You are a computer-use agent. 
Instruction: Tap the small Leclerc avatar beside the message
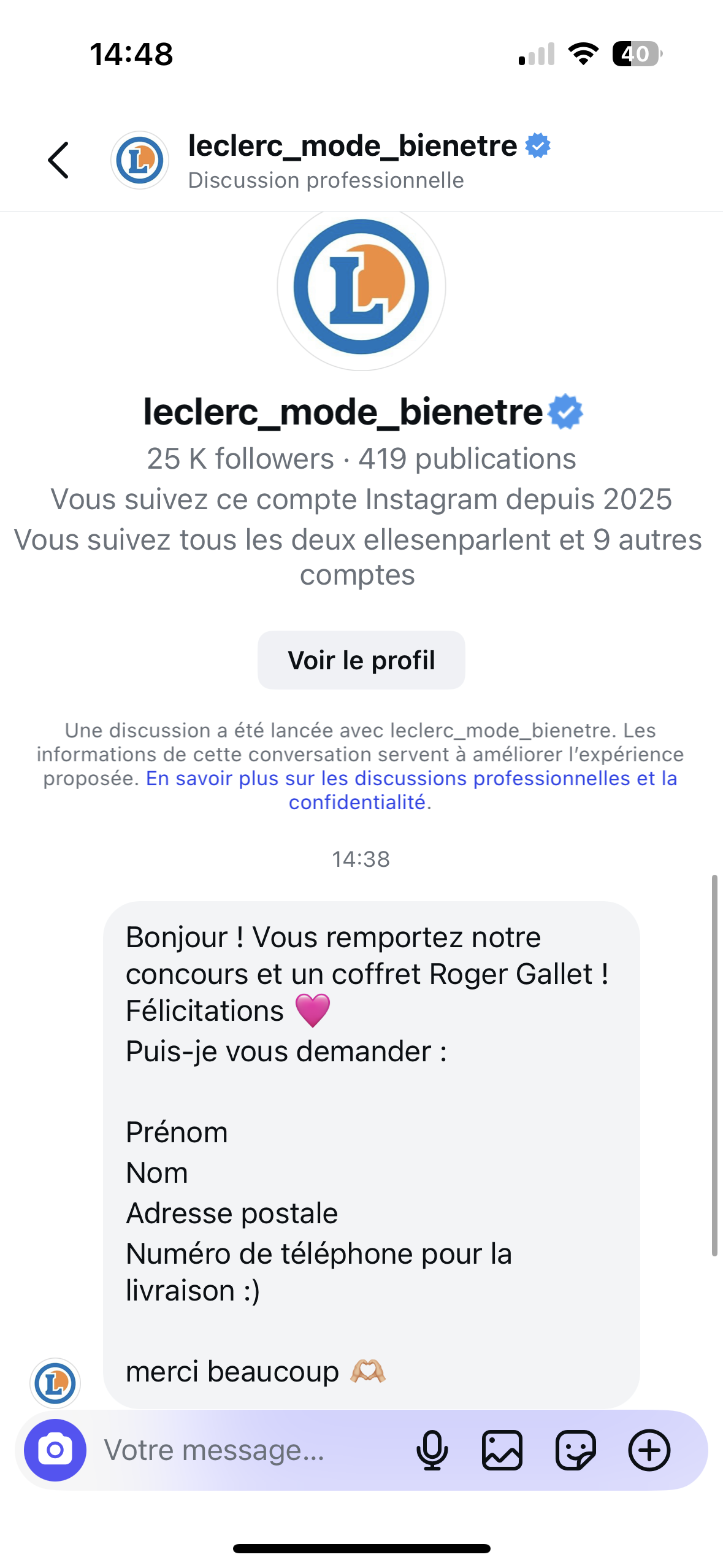pyautogui.click(x=55, y=1383)
